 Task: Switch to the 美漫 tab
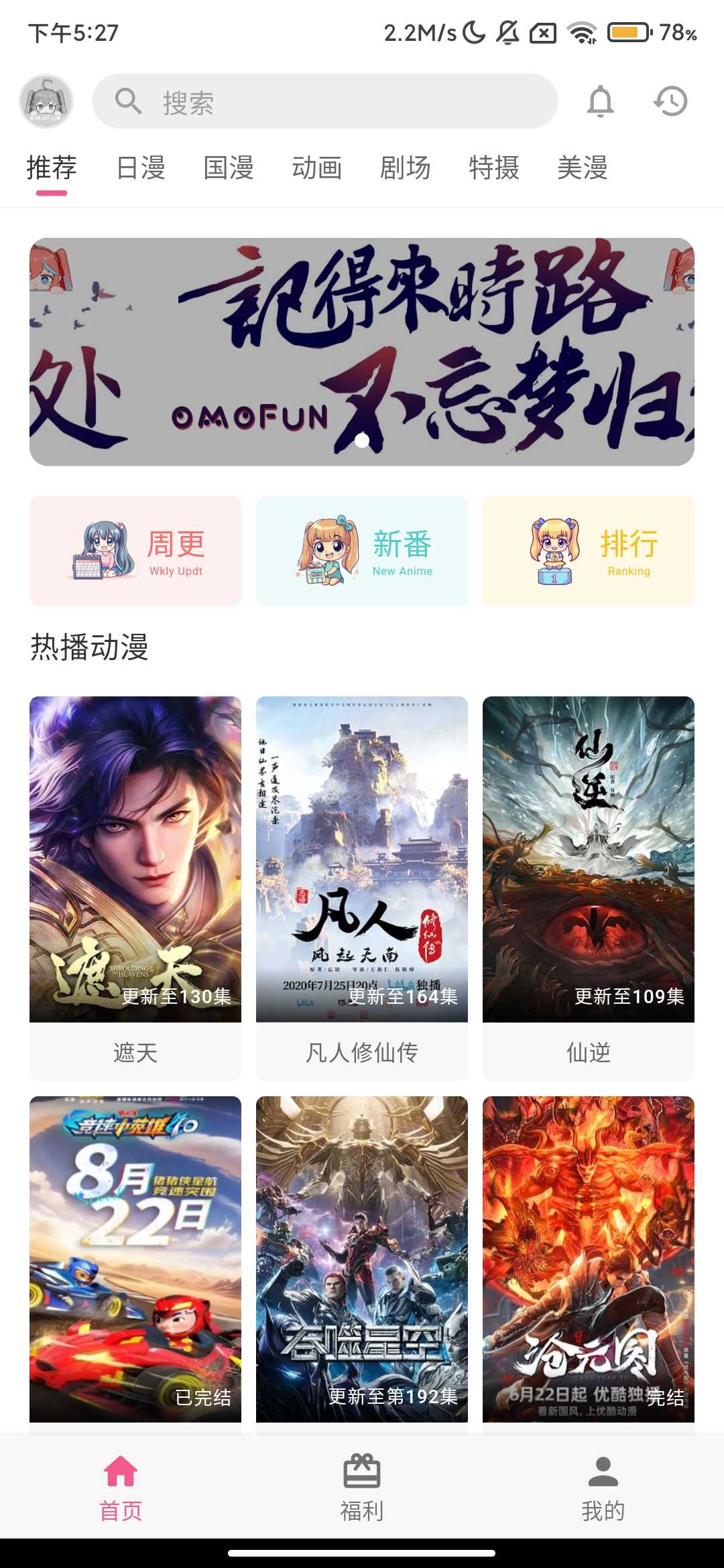[x=583, y=168]
